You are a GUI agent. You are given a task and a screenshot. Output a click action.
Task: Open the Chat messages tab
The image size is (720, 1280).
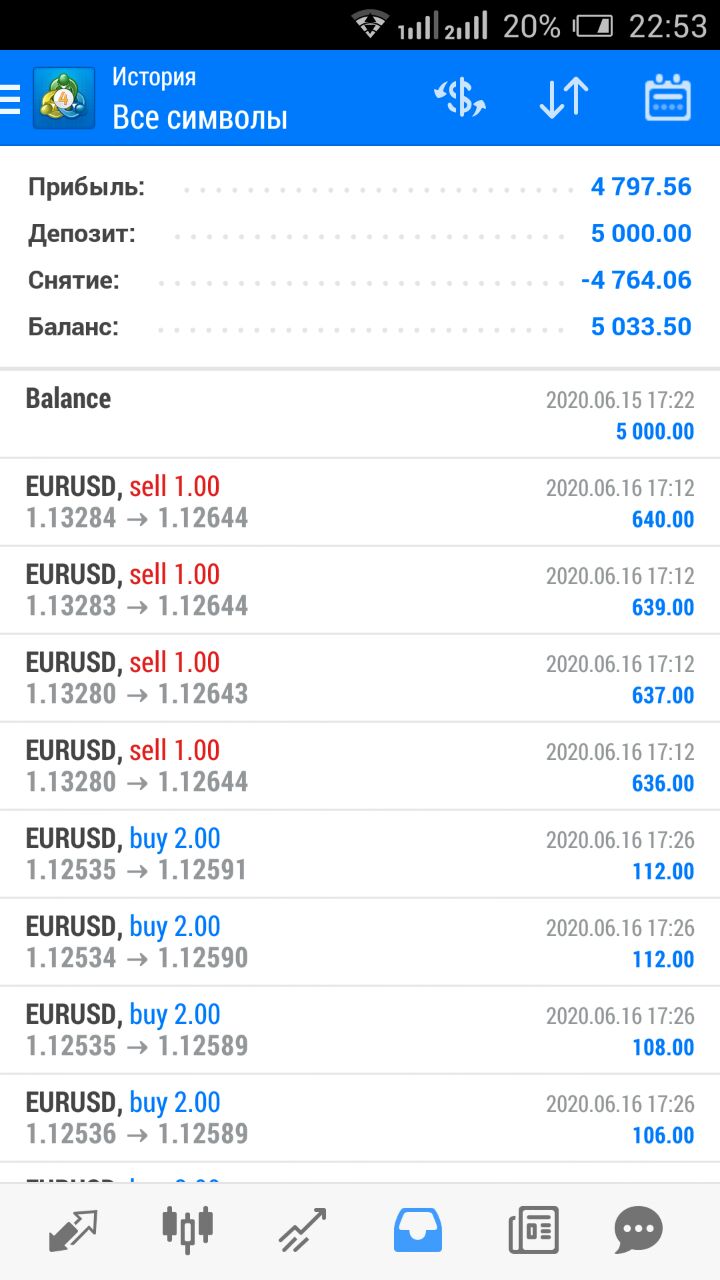(x=638, y=1229)
